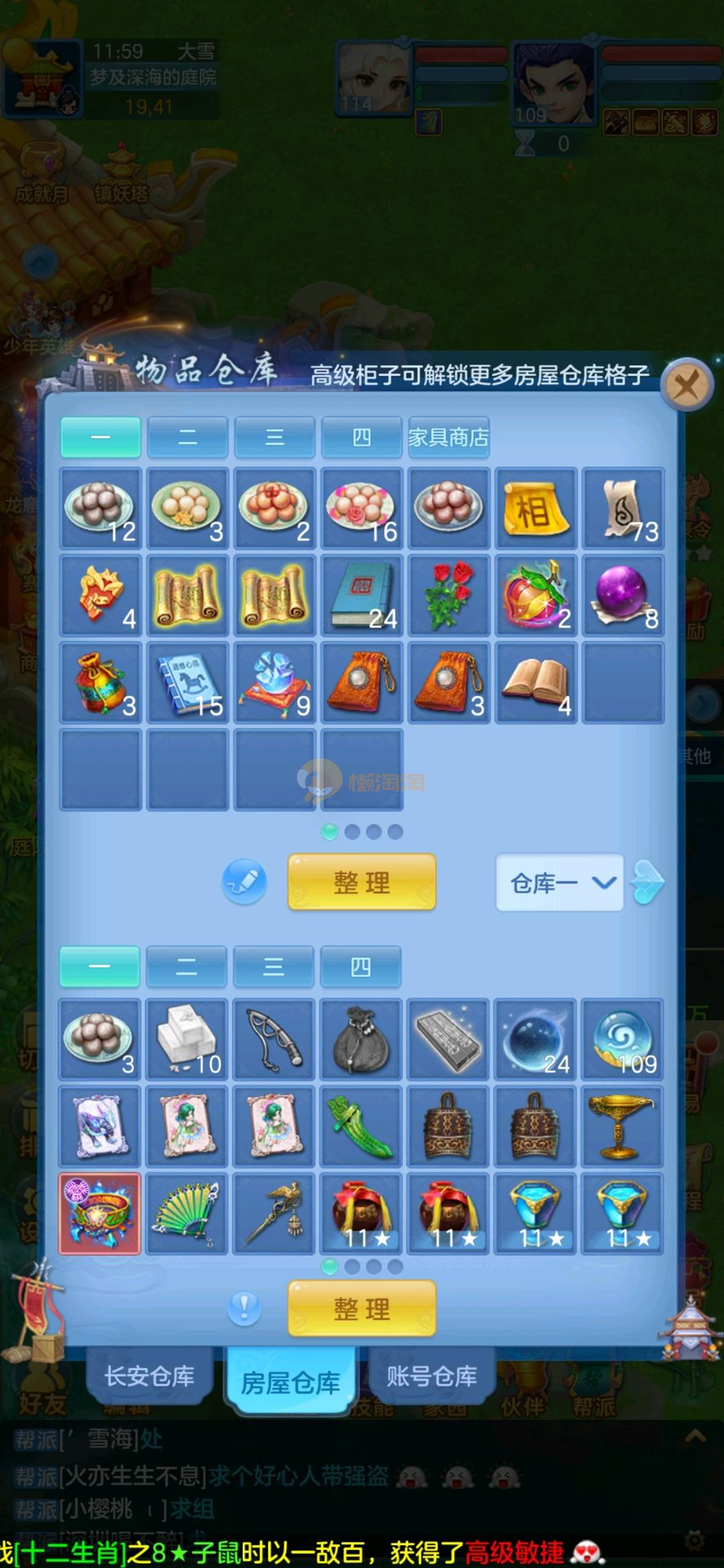Tap the lower 整理 button under the backpack grid

coord(362,1309)
